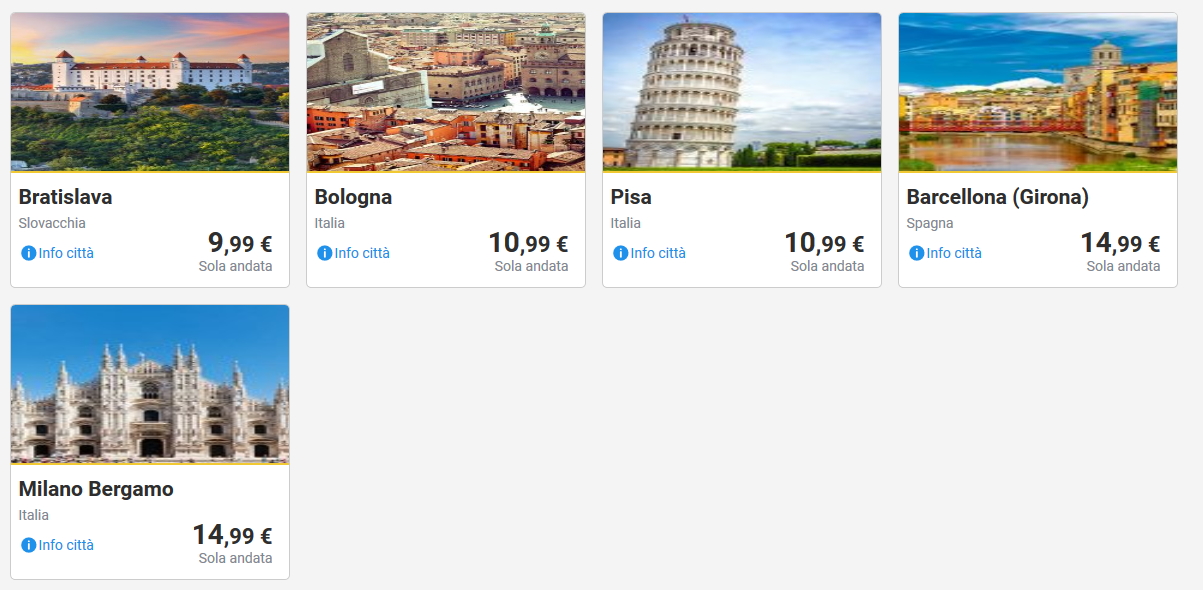Show Info città for Pisa
The height and width of the screenshot is (590, 1203).
click(x=650, y=253)
